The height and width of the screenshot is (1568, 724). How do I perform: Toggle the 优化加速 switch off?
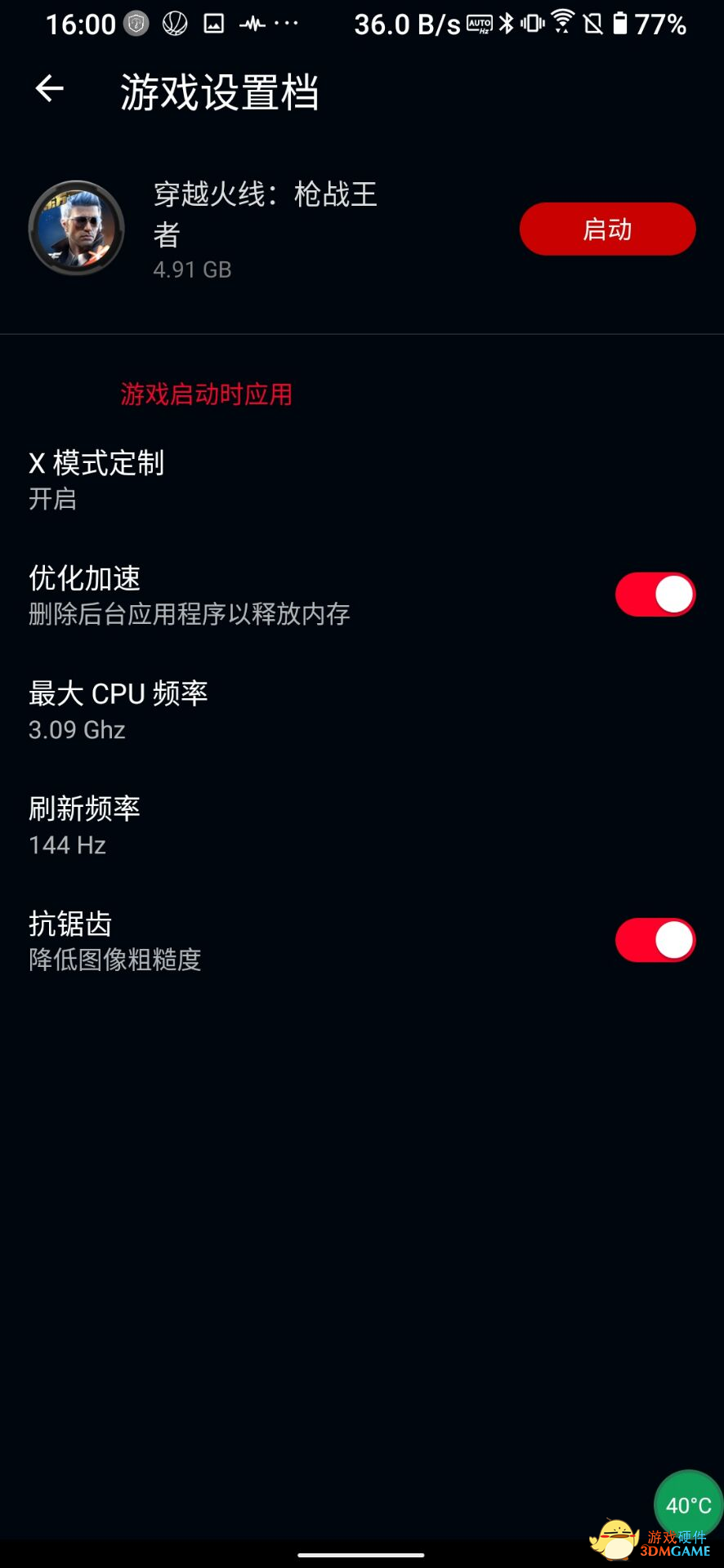(x=655, y=595)
